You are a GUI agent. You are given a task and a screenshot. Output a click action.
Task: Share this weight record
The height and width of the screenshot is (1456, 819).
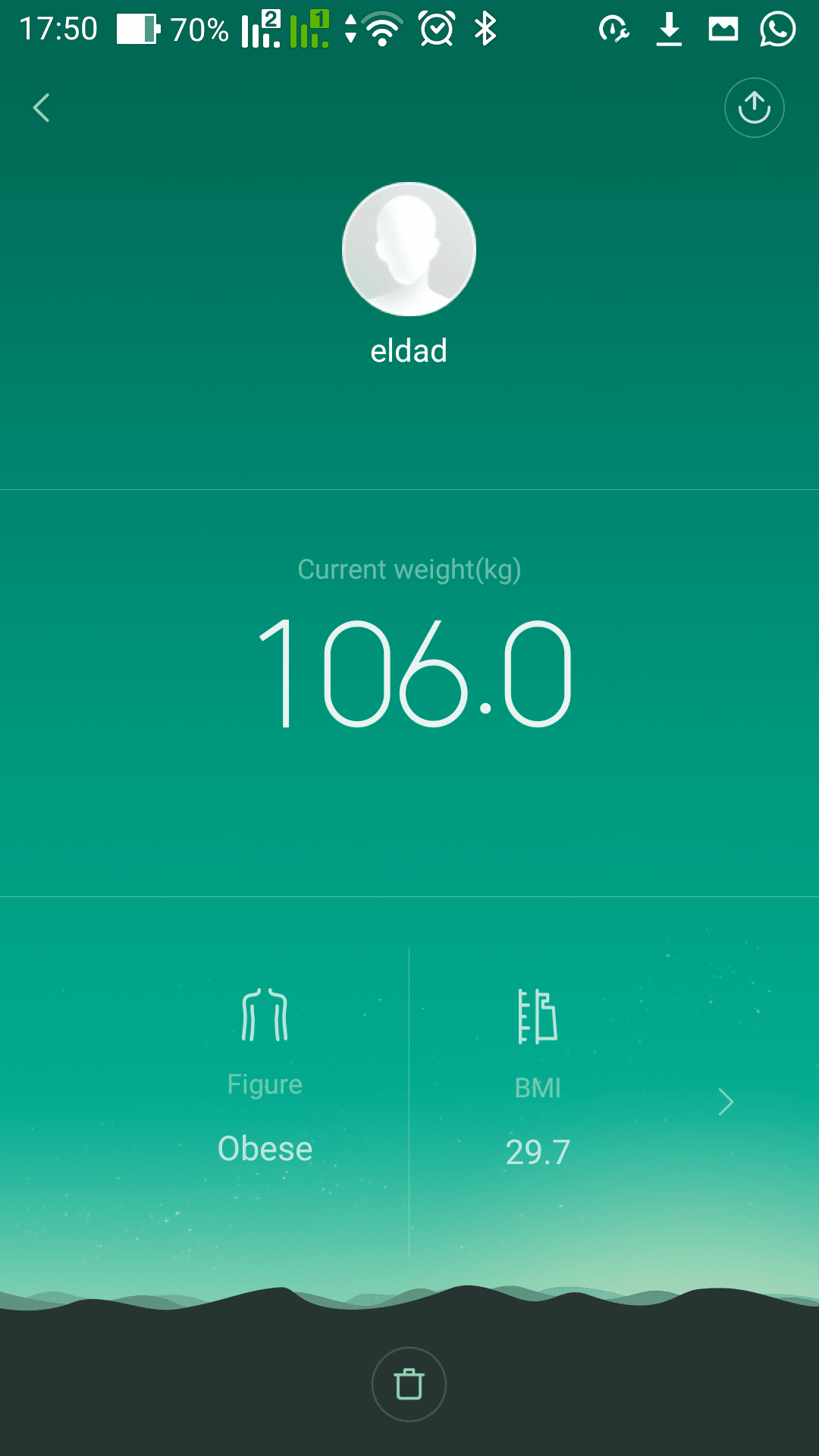754,108
